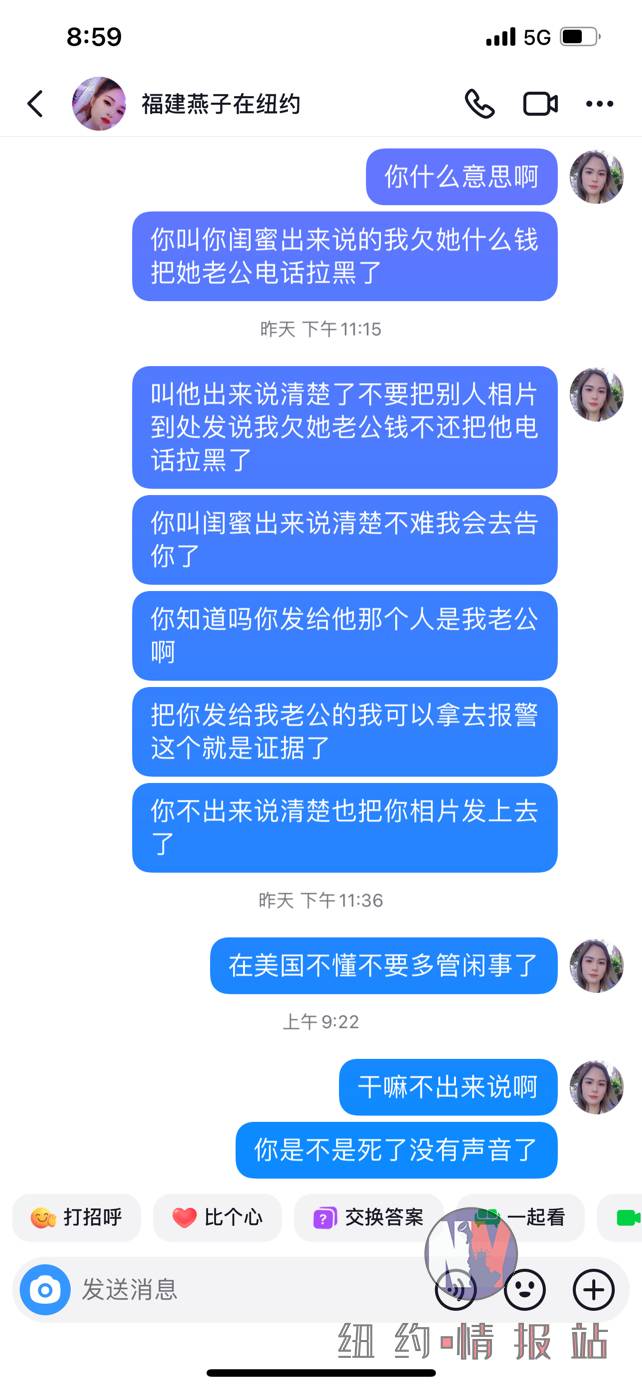Go back from the chat
642x1389 pixels.
35,104
